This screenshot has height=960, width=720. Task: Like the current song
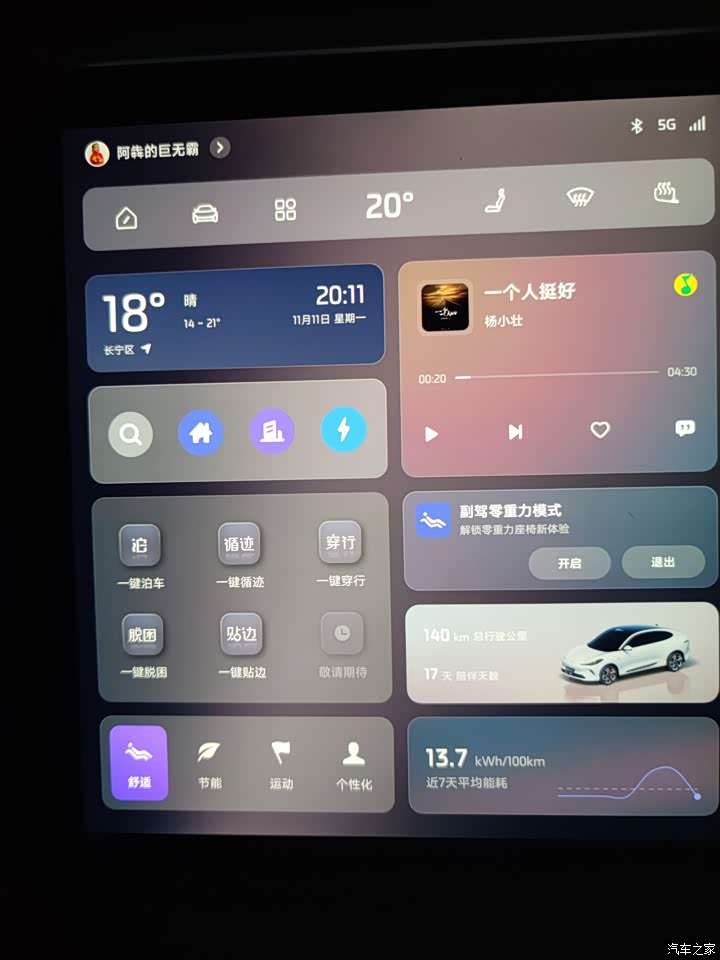click(x=600, y=430)
